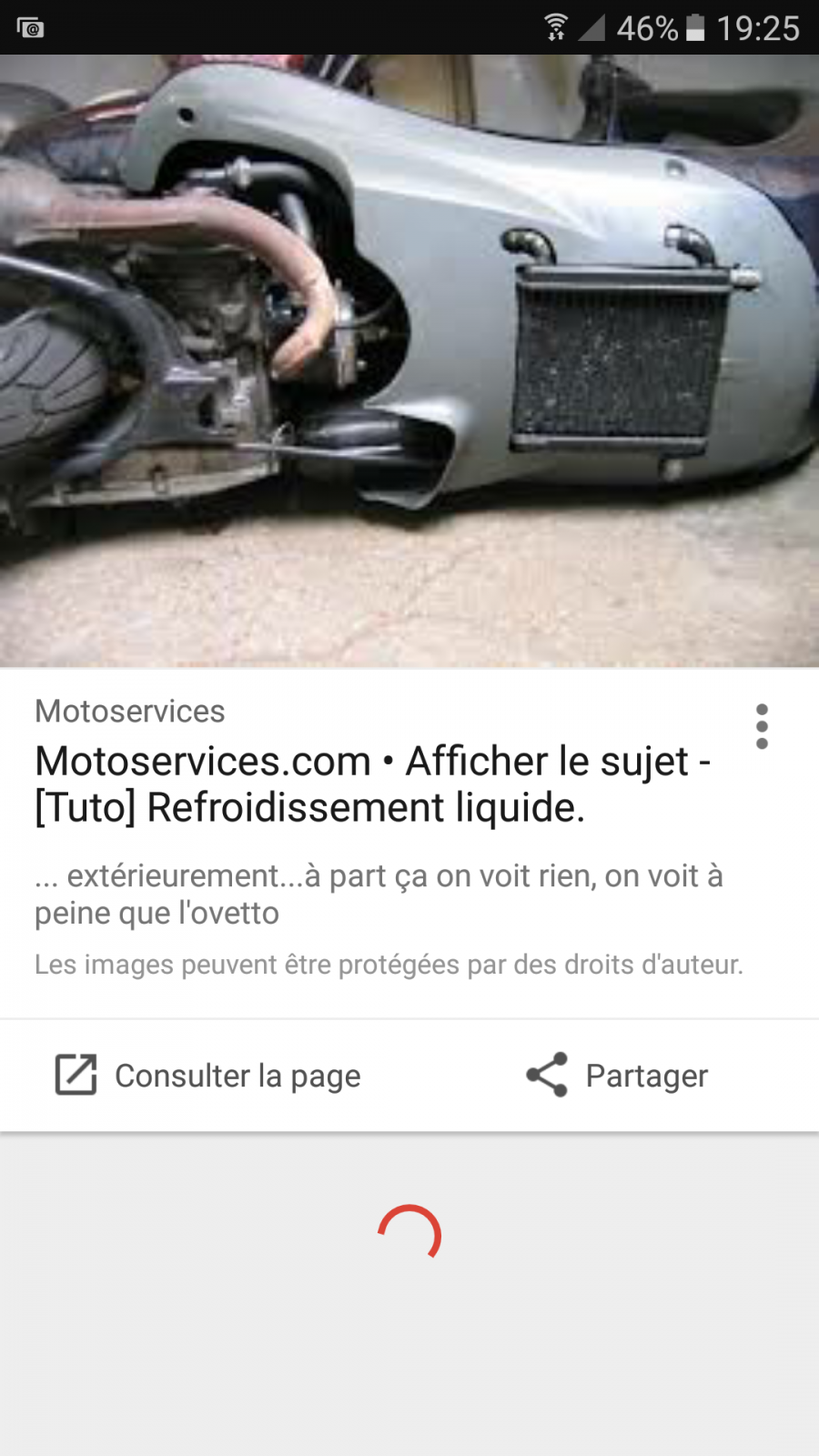View the scooter radiator image fullscreen

pyautogui.click(x=409, y=361)
